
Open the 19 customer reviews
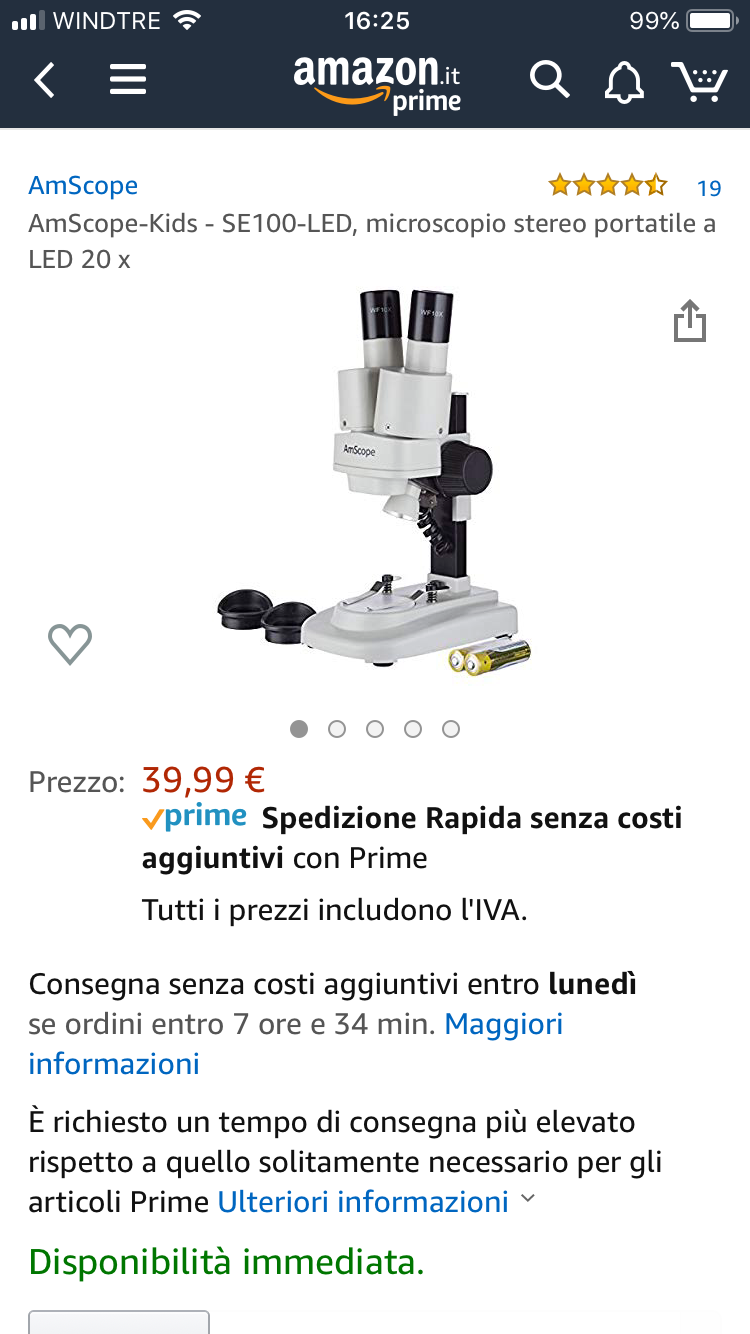708,188
